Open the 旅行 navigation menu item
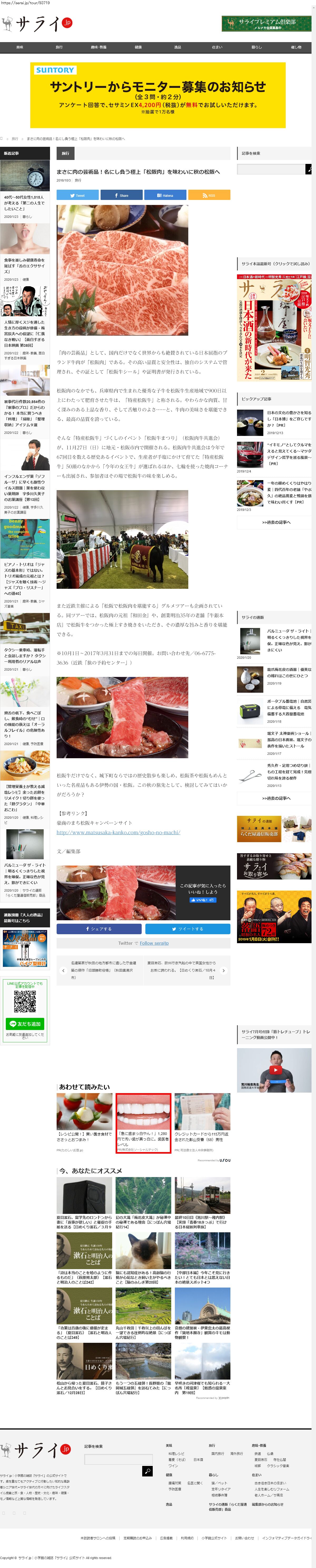This screenshot has height=1568, width=316. pyautogui.click(x=59, y=47)
